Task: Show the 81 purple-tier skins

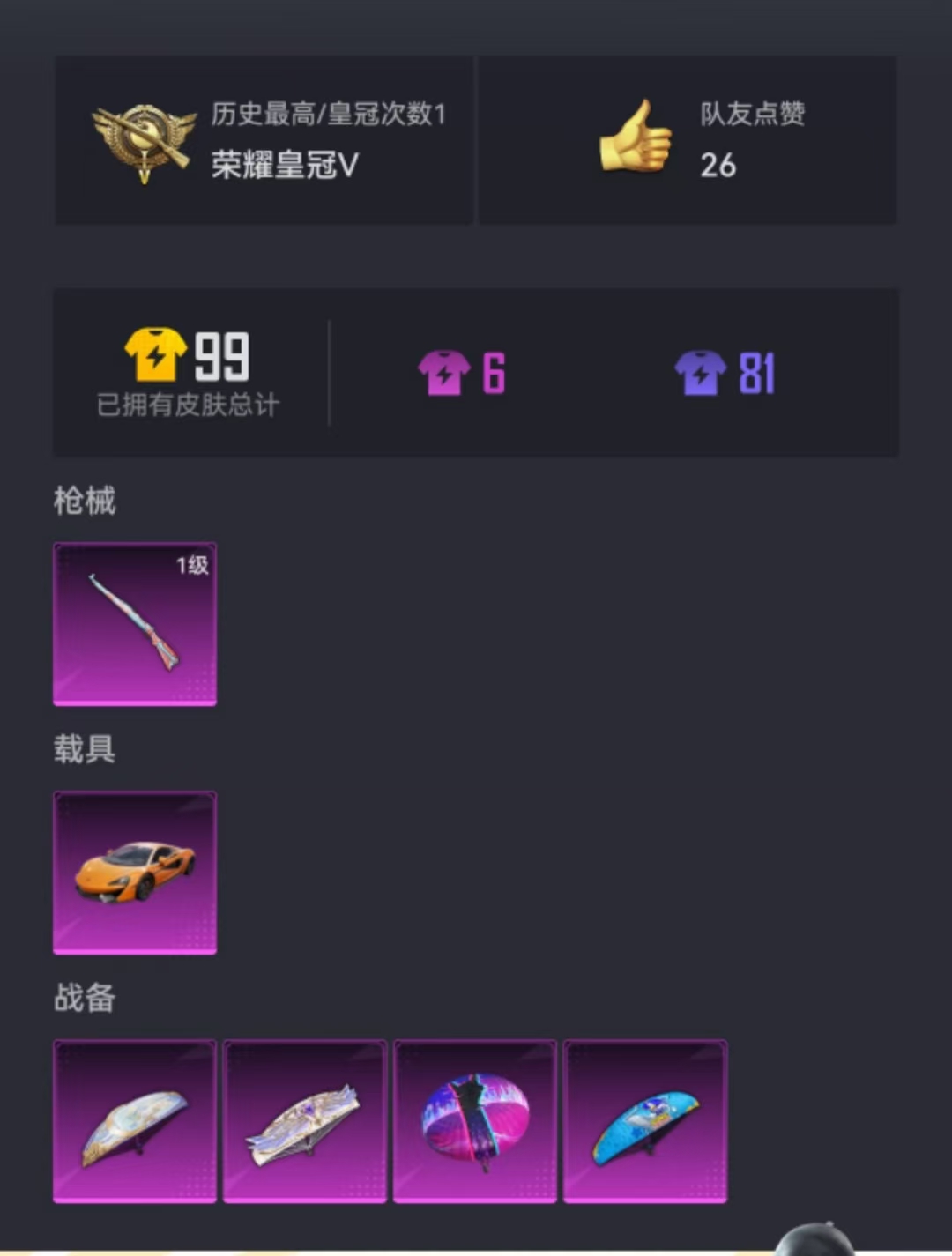Action: coord(725,373)
